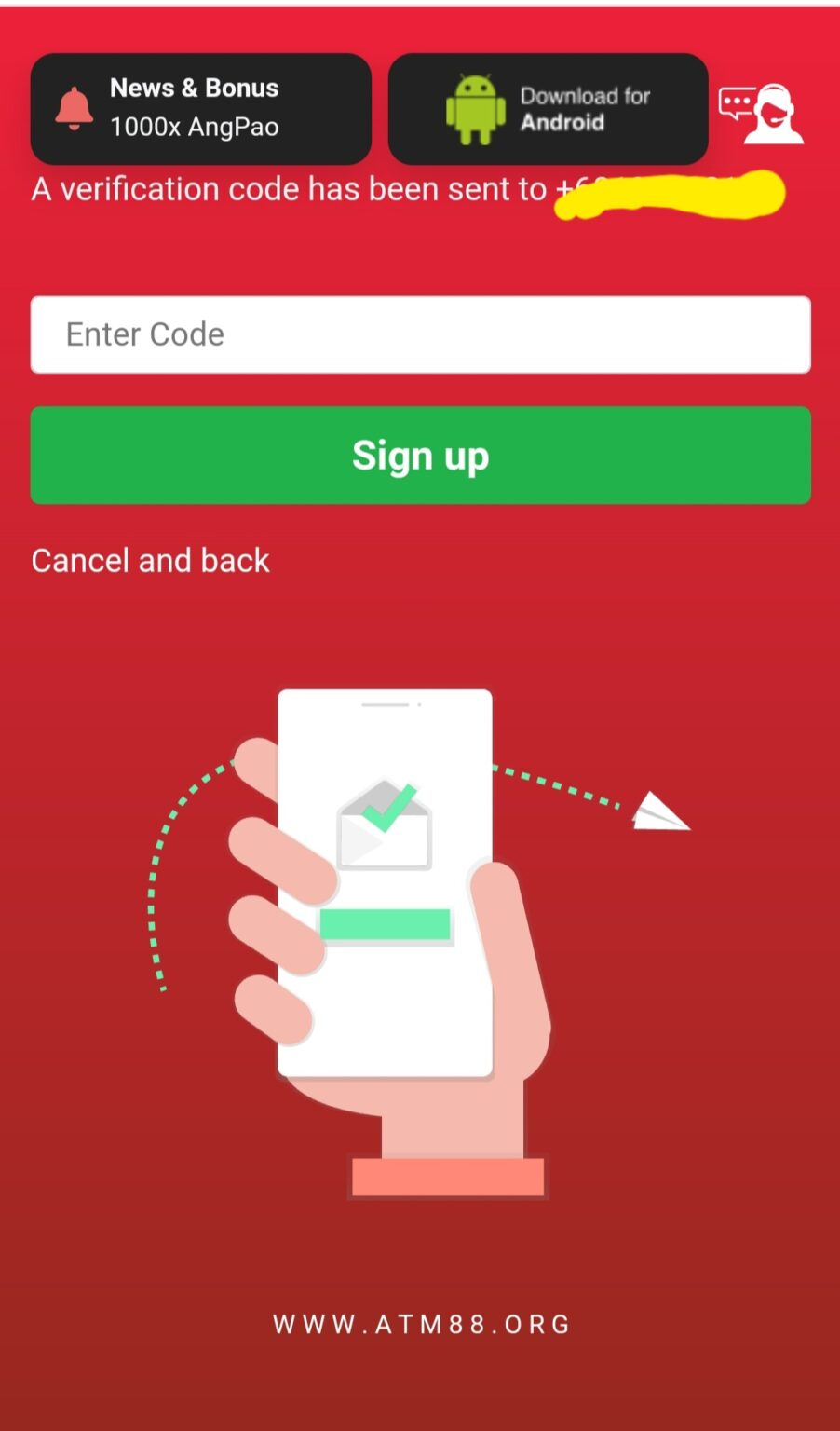Viewport: 840px width, 1431px height.
Task: Tap Download for Android button
Action: click(x=548, y=108)
